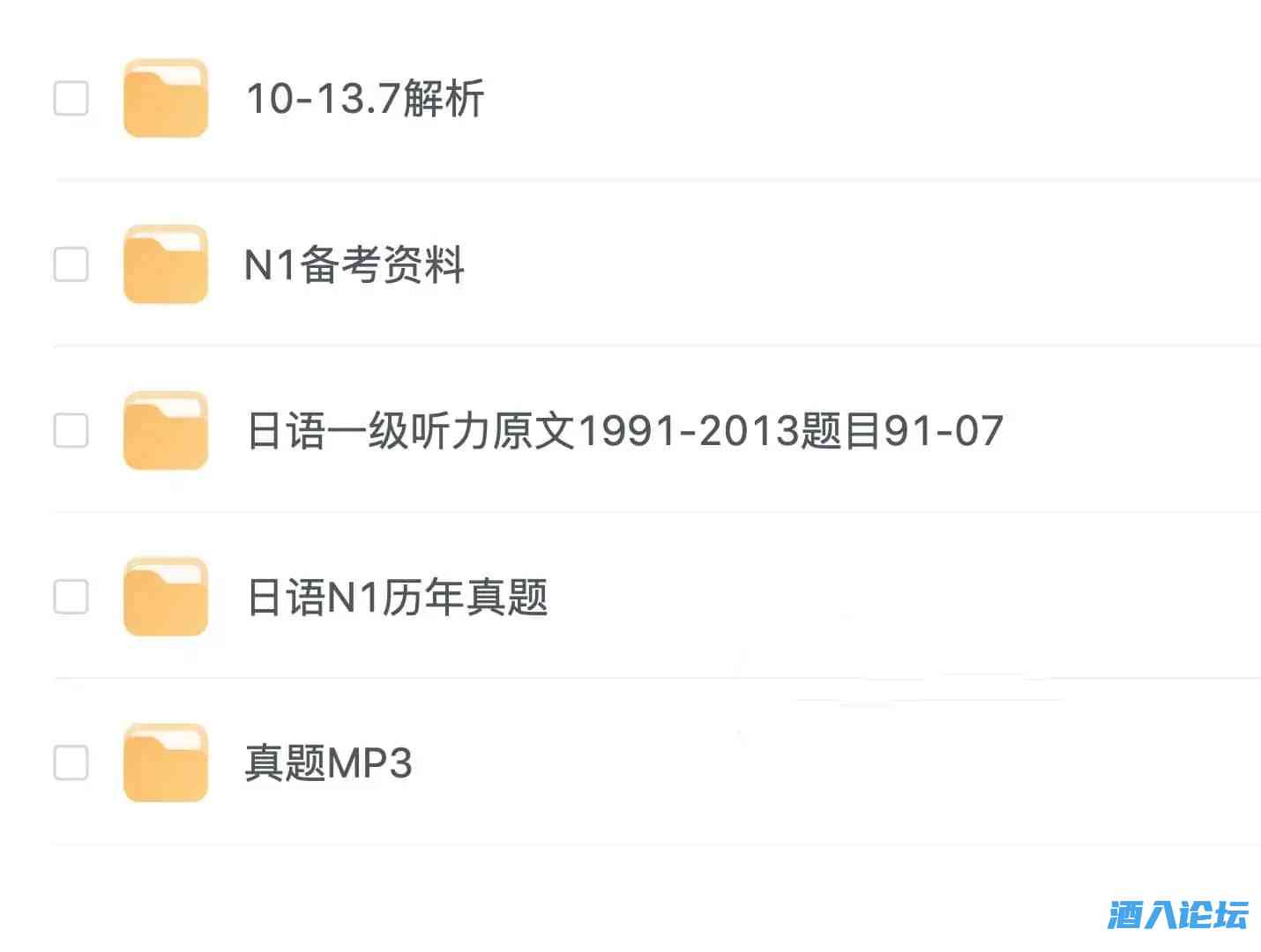Tick the checkbox beside N1备考资料
Screen dimensions: 1261x952
[x=71, y=264]
